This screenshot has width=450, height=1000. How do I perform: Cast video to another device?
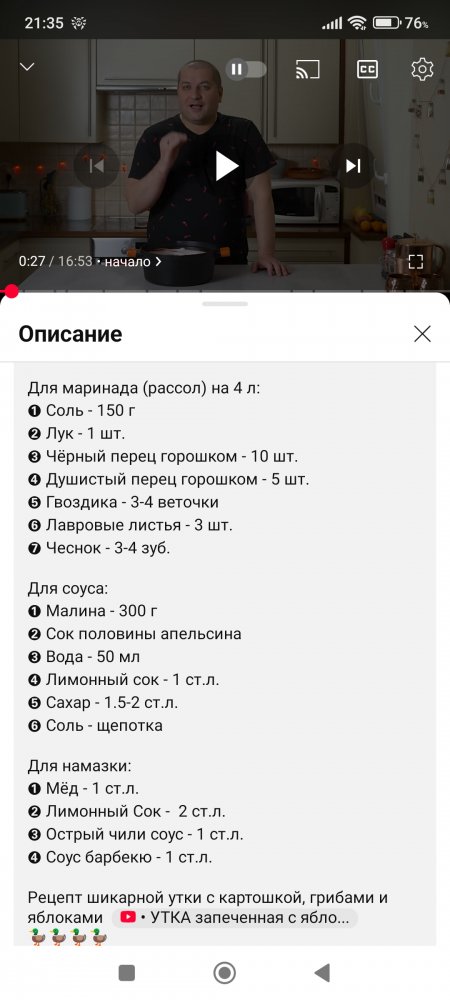[307, 70]
